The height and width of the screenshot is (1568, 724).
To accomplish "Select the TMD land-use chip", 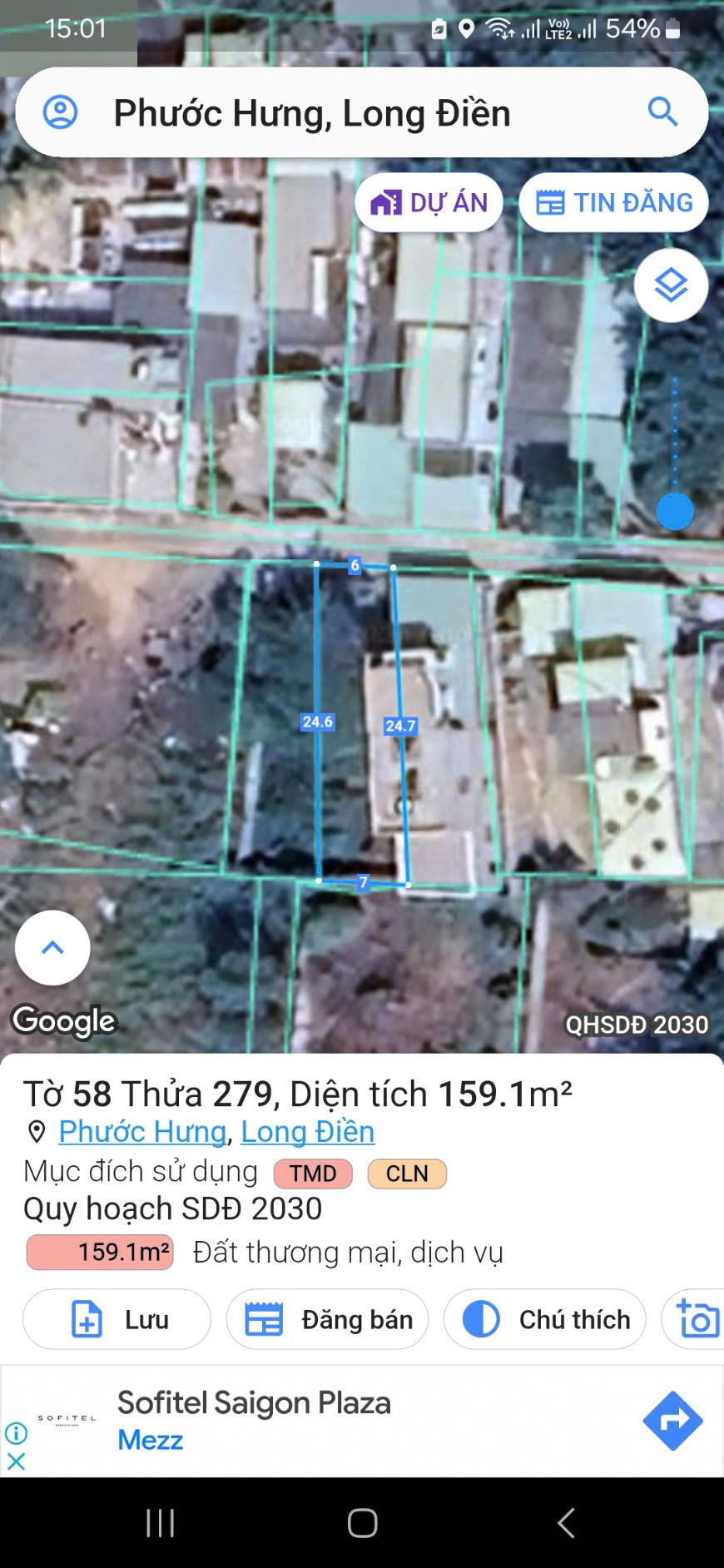I will (313, 1174).
